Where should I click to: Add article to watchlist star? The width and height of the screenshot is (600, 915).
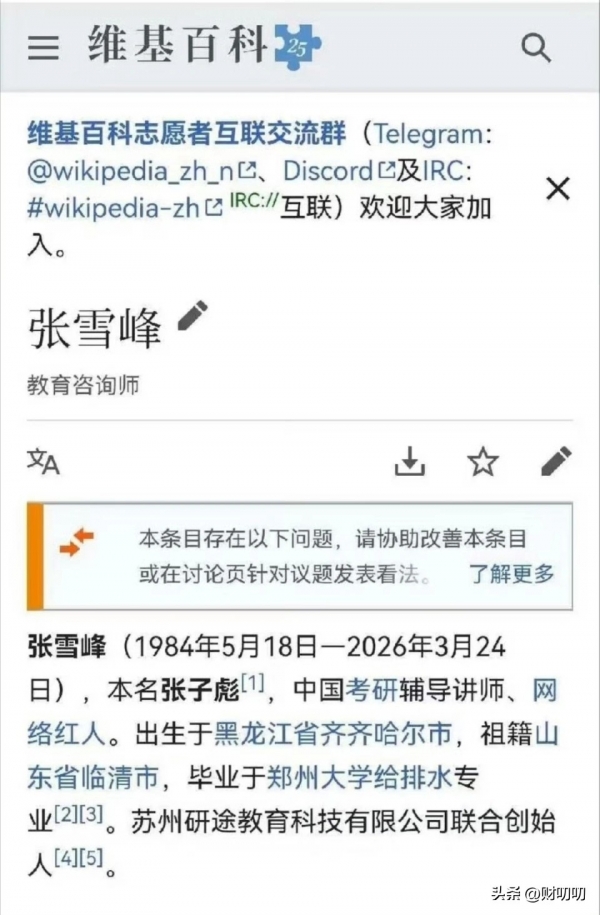click(x=483, y=461)
